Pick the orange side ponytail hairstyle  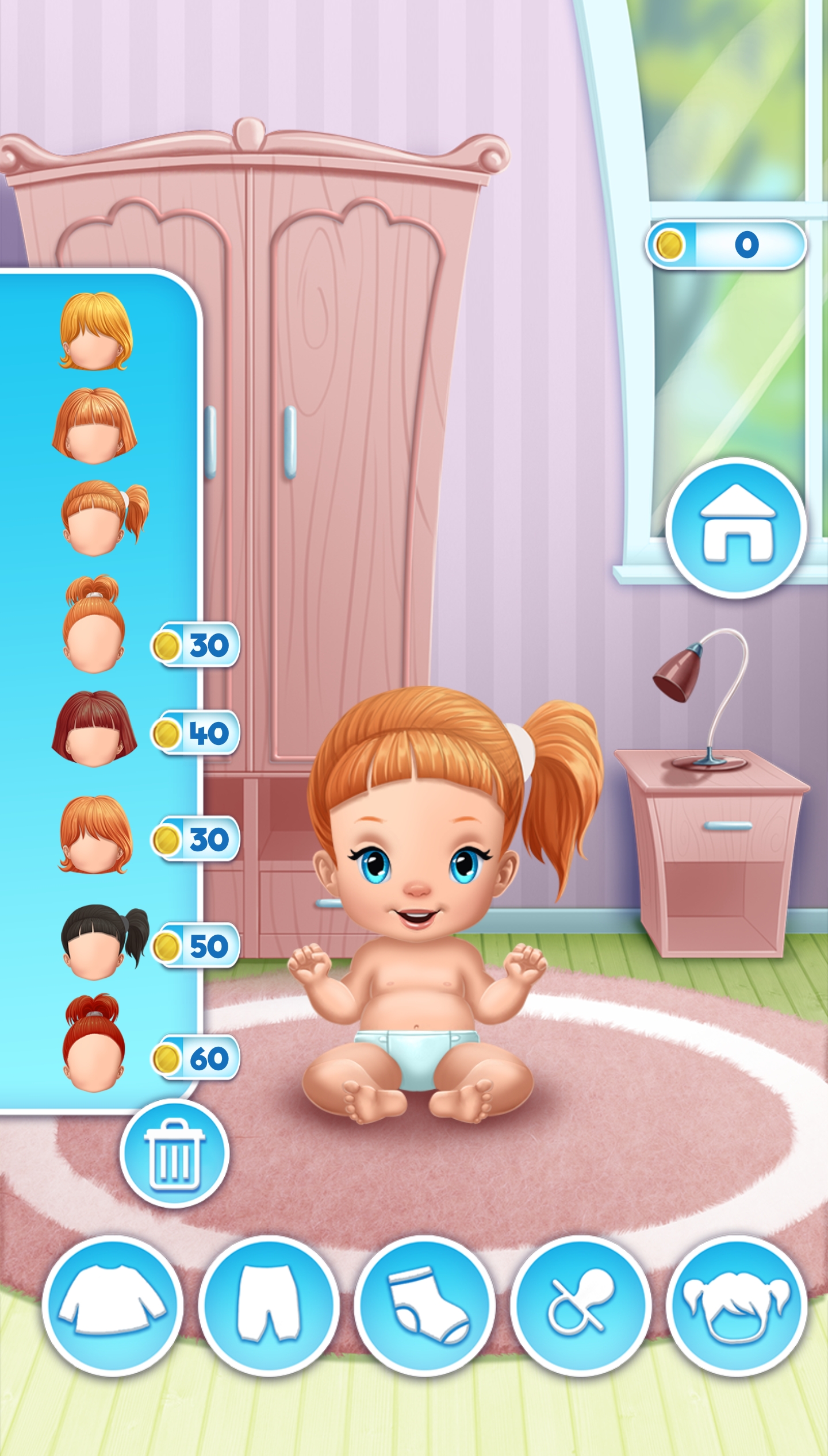pyautogui.click(x=103, y=517)
